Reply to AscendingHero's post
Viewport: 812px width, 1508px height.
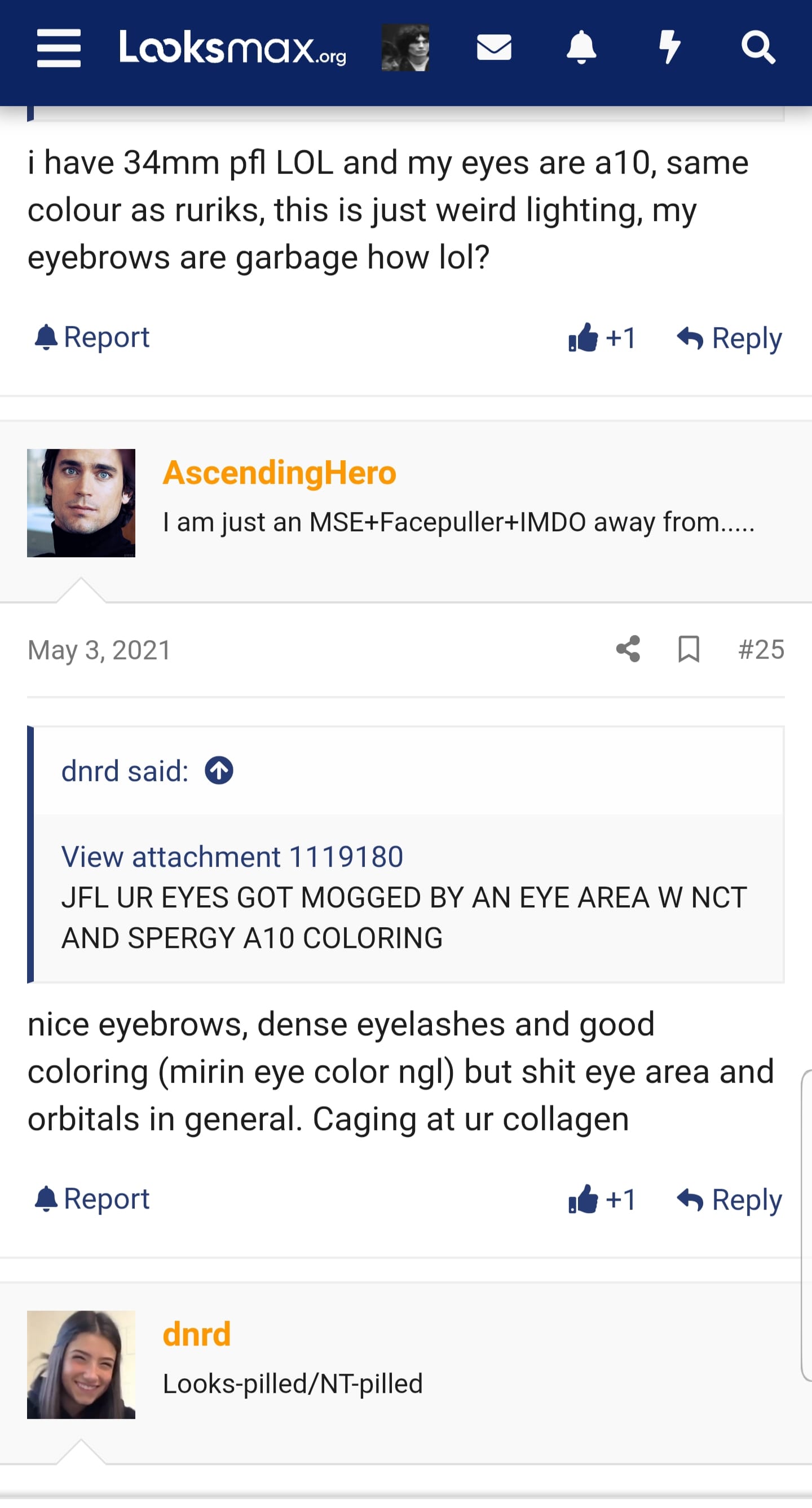[x=730, y=1200]
